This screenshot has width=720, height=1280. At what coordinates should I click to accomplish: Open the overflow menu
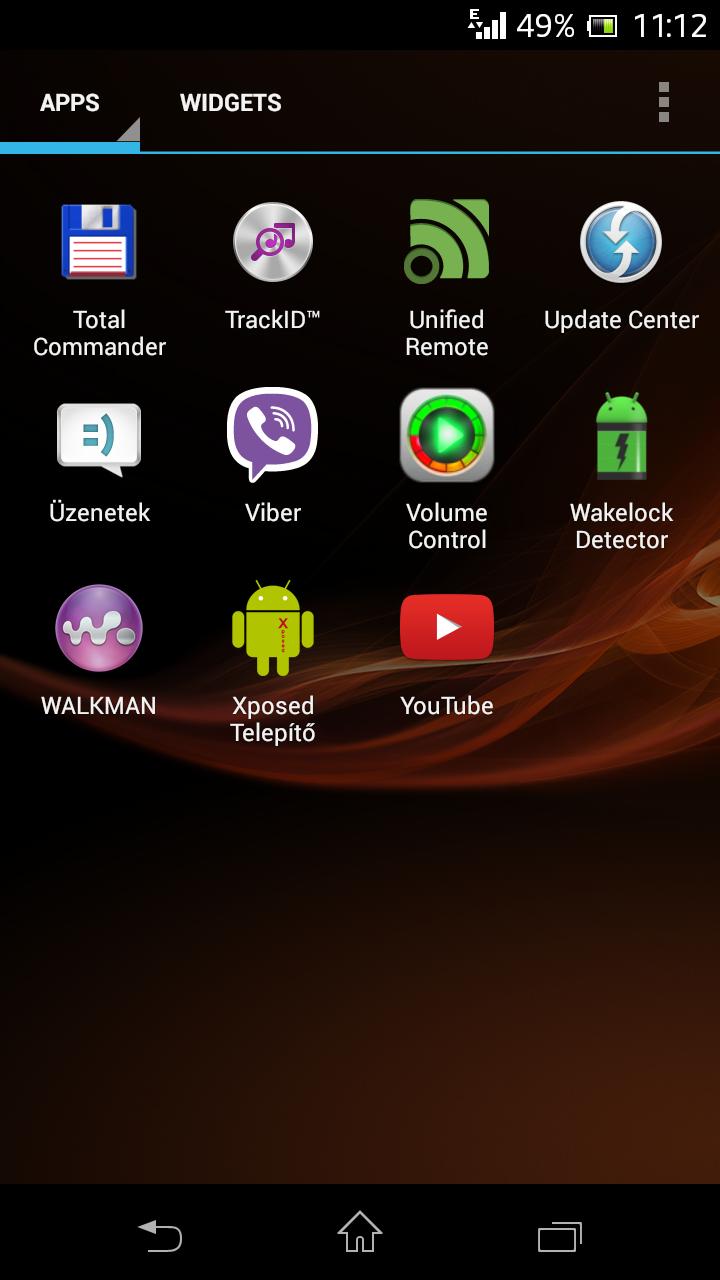(663, 102)
